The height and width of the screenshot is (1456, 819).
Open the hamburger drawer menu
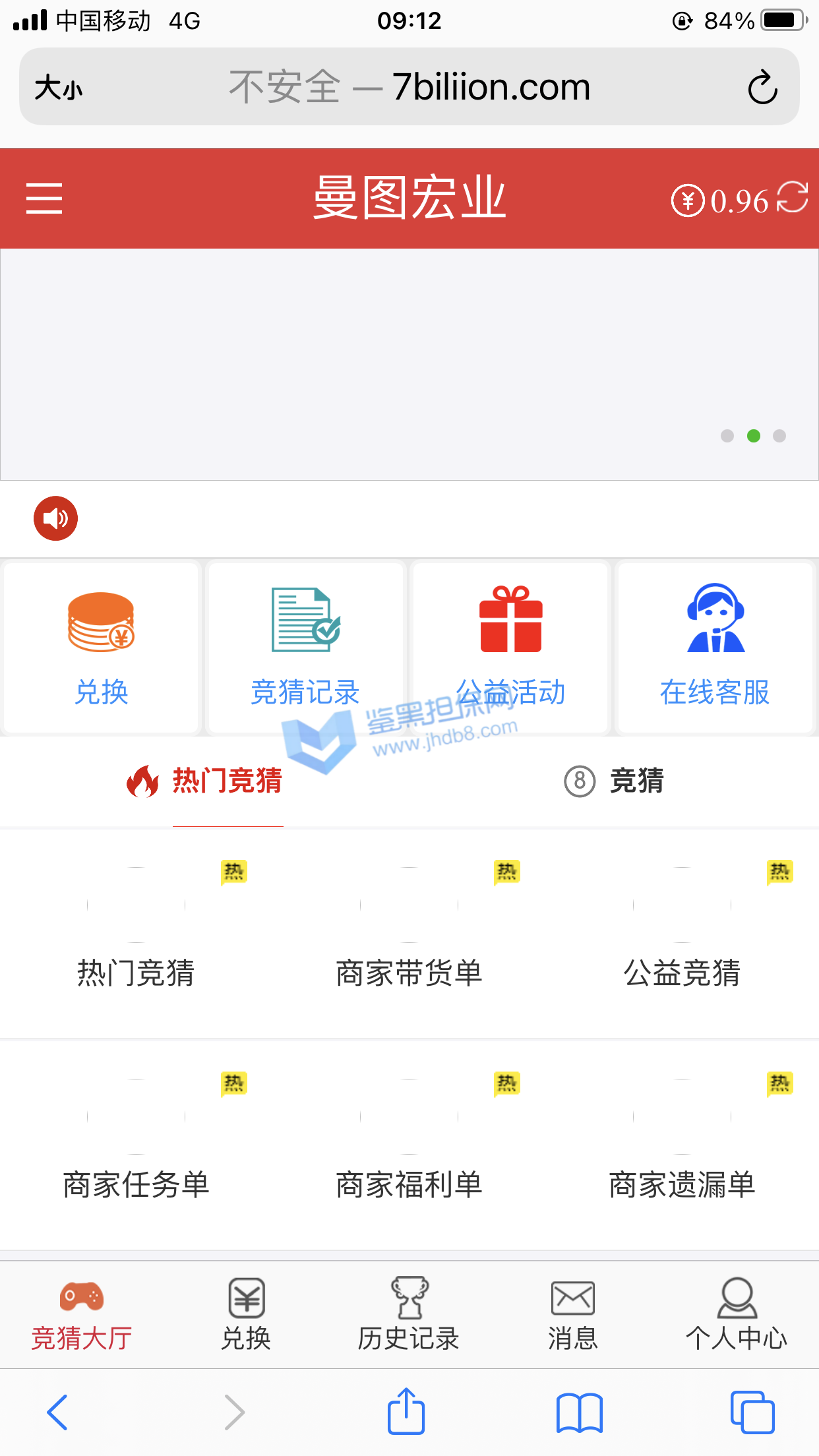tap(44, 198)
